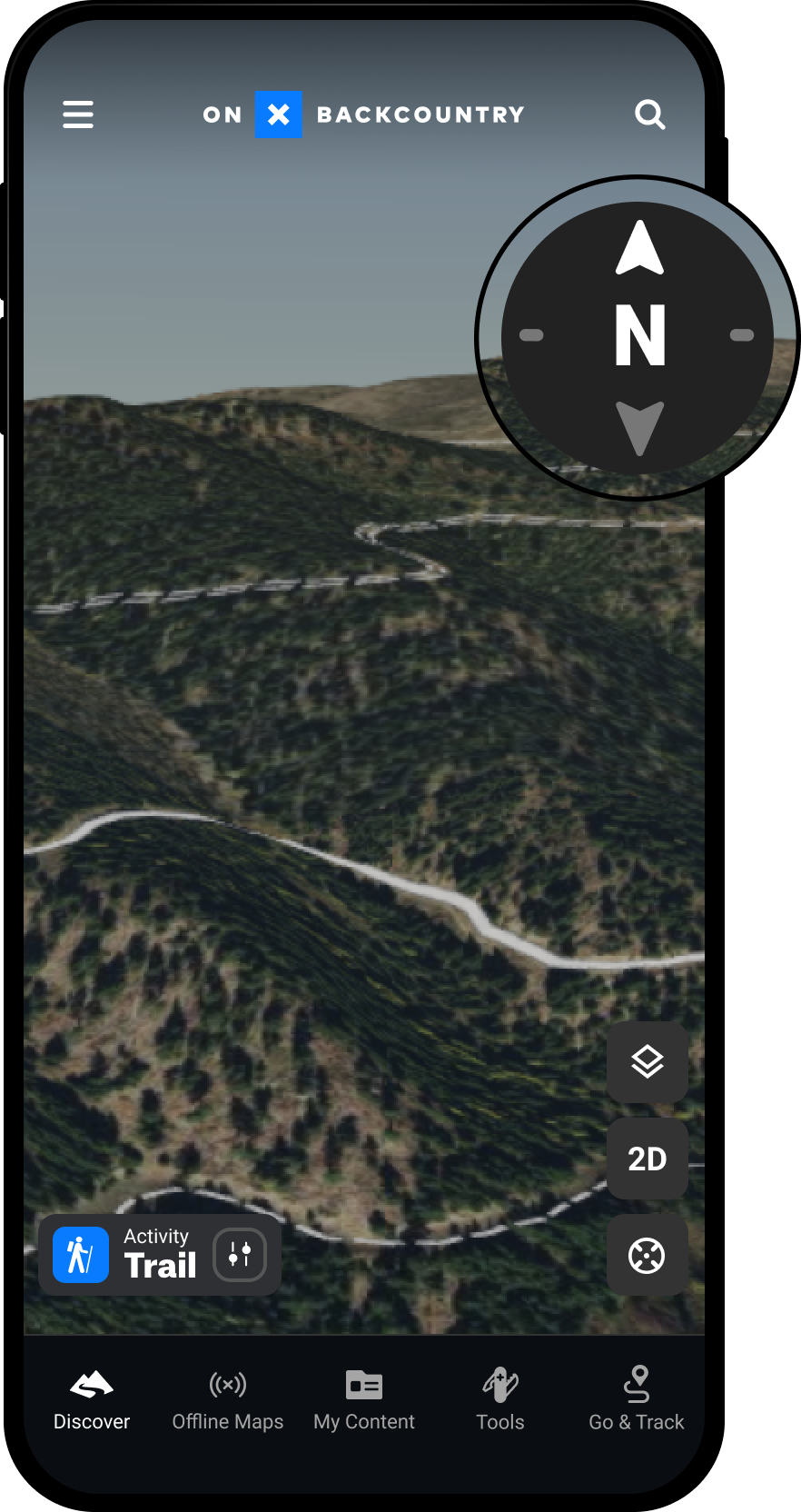
Task: Expand the hamburger navigation menu
Action: [77, 114]
